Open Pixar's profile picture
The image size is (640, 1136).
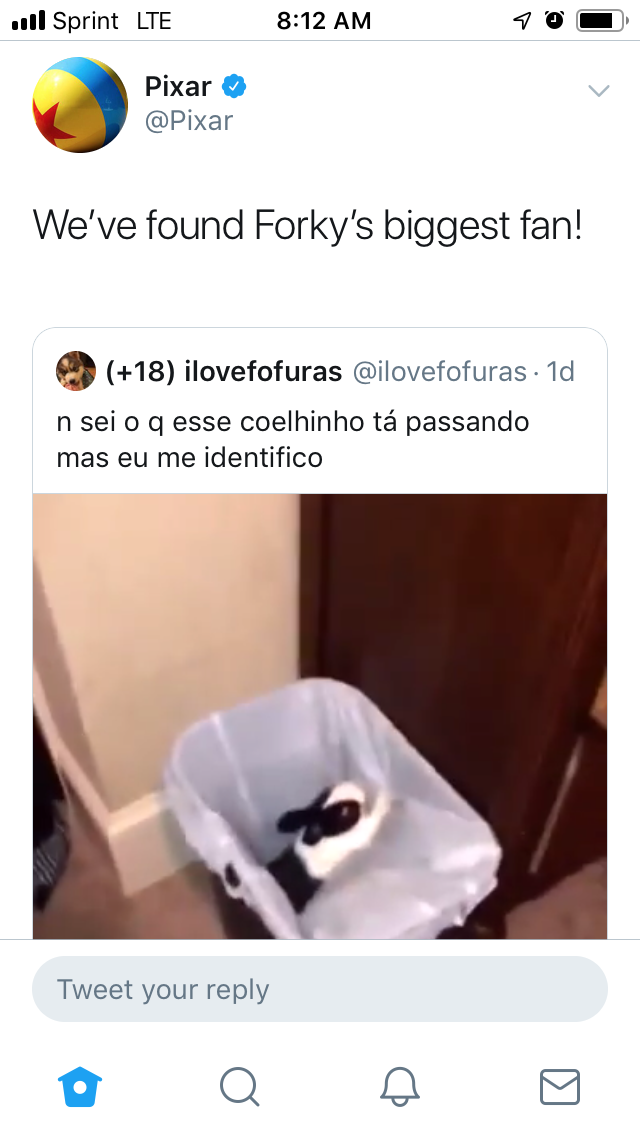coord(80,104)
